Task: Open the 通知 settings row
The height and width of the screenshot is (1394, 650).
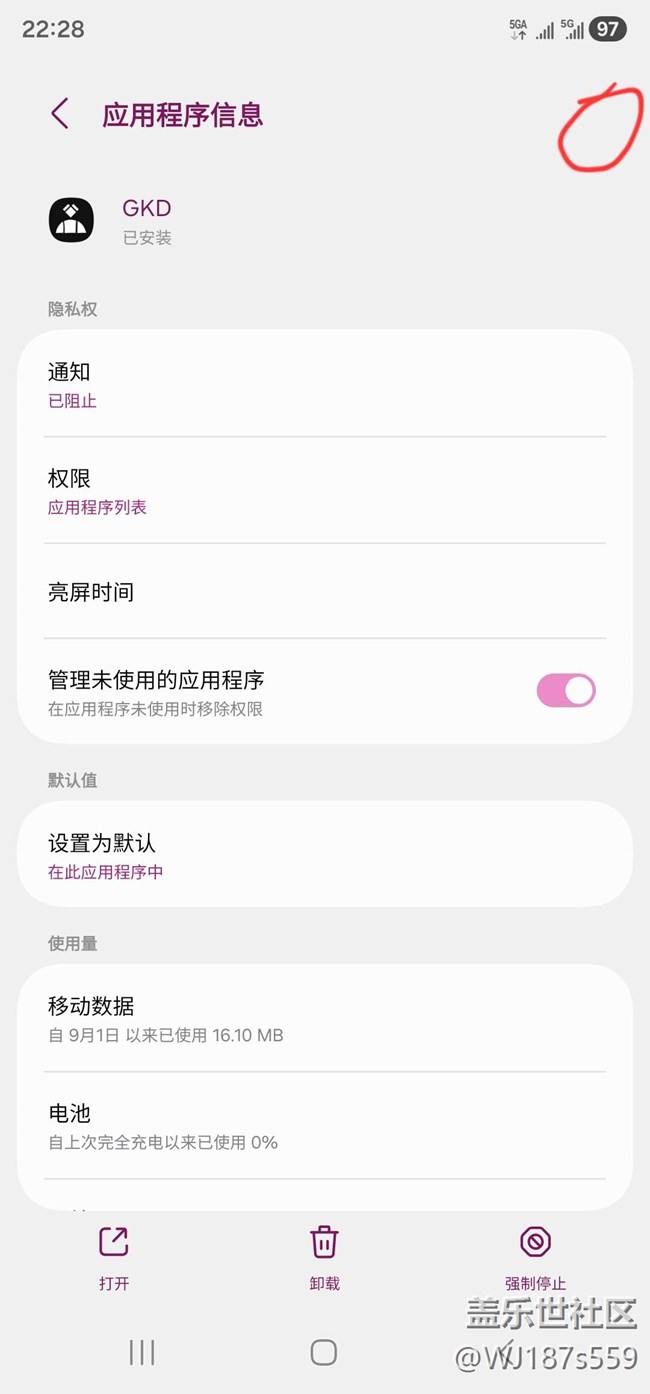Action: [324, 385]
